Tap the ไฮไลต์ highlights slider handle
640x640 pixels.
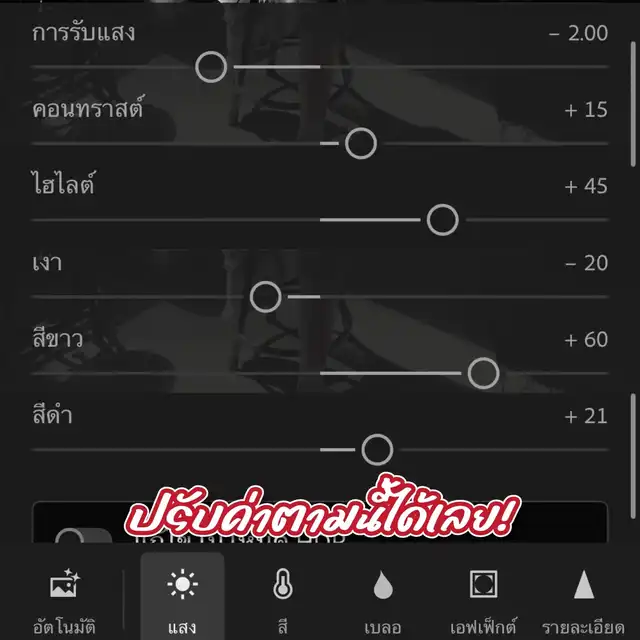click(x=442, y=220)
